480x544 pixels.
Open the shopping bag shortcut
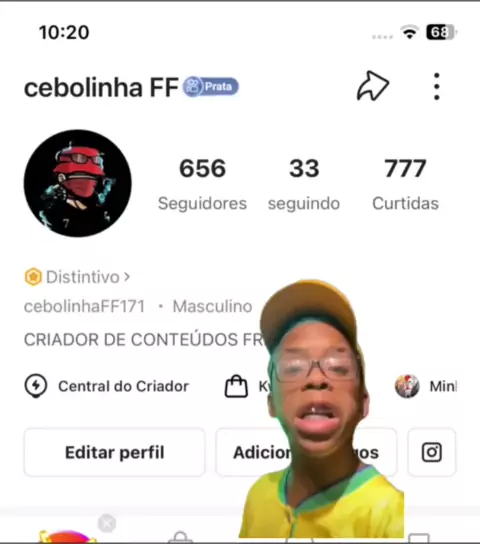(x=236, y=386)
